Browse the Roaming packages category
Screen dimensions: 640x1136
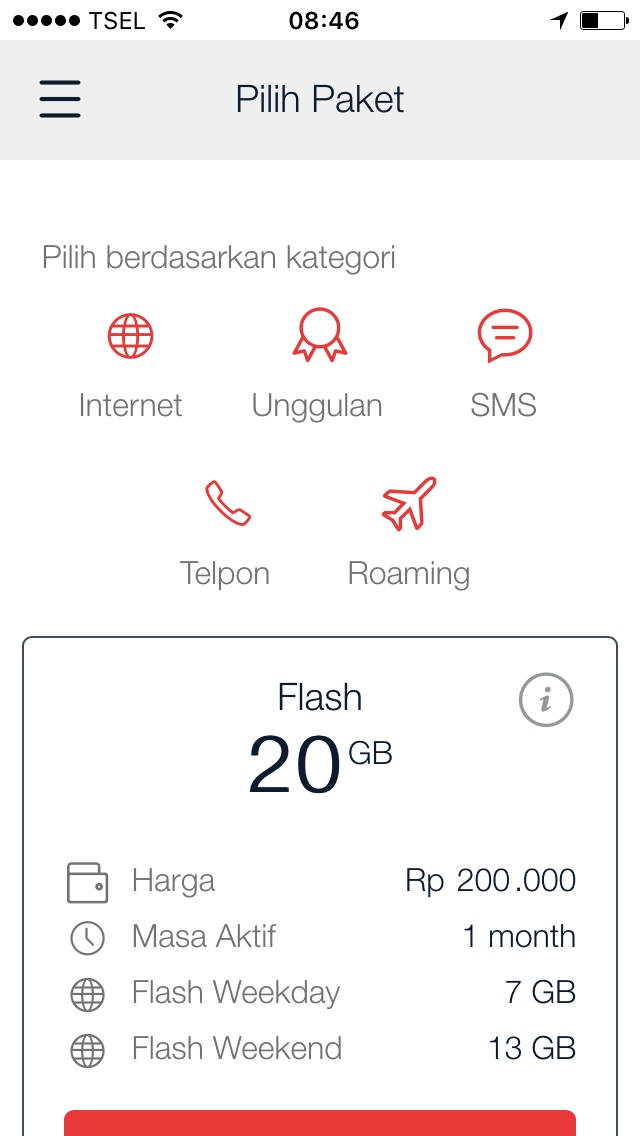(x=409, y=532)
